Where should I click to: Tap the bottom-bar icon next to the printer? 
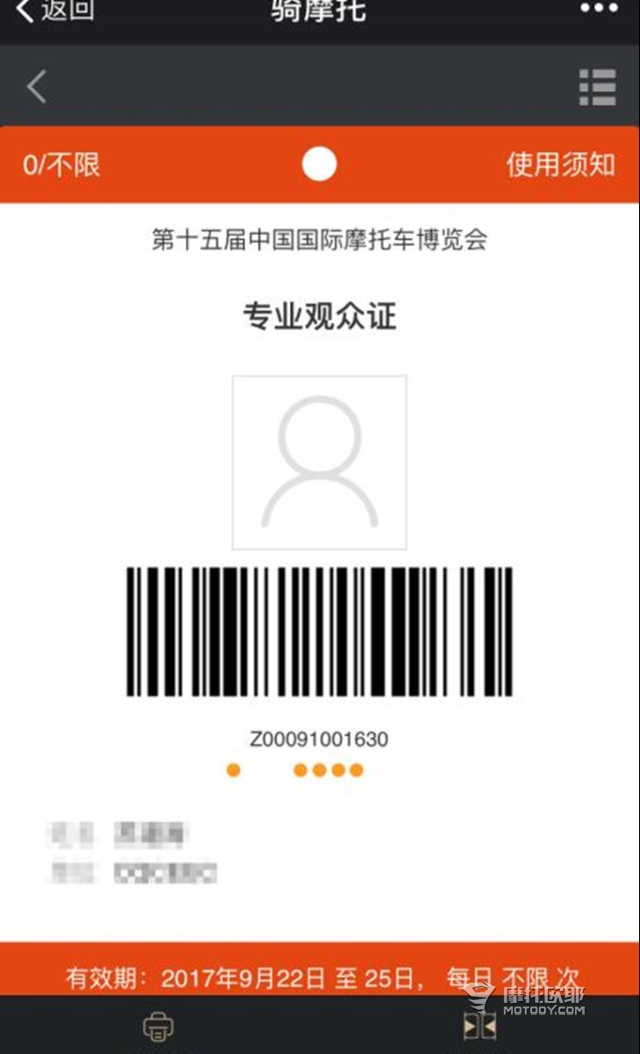[480, 1027]
